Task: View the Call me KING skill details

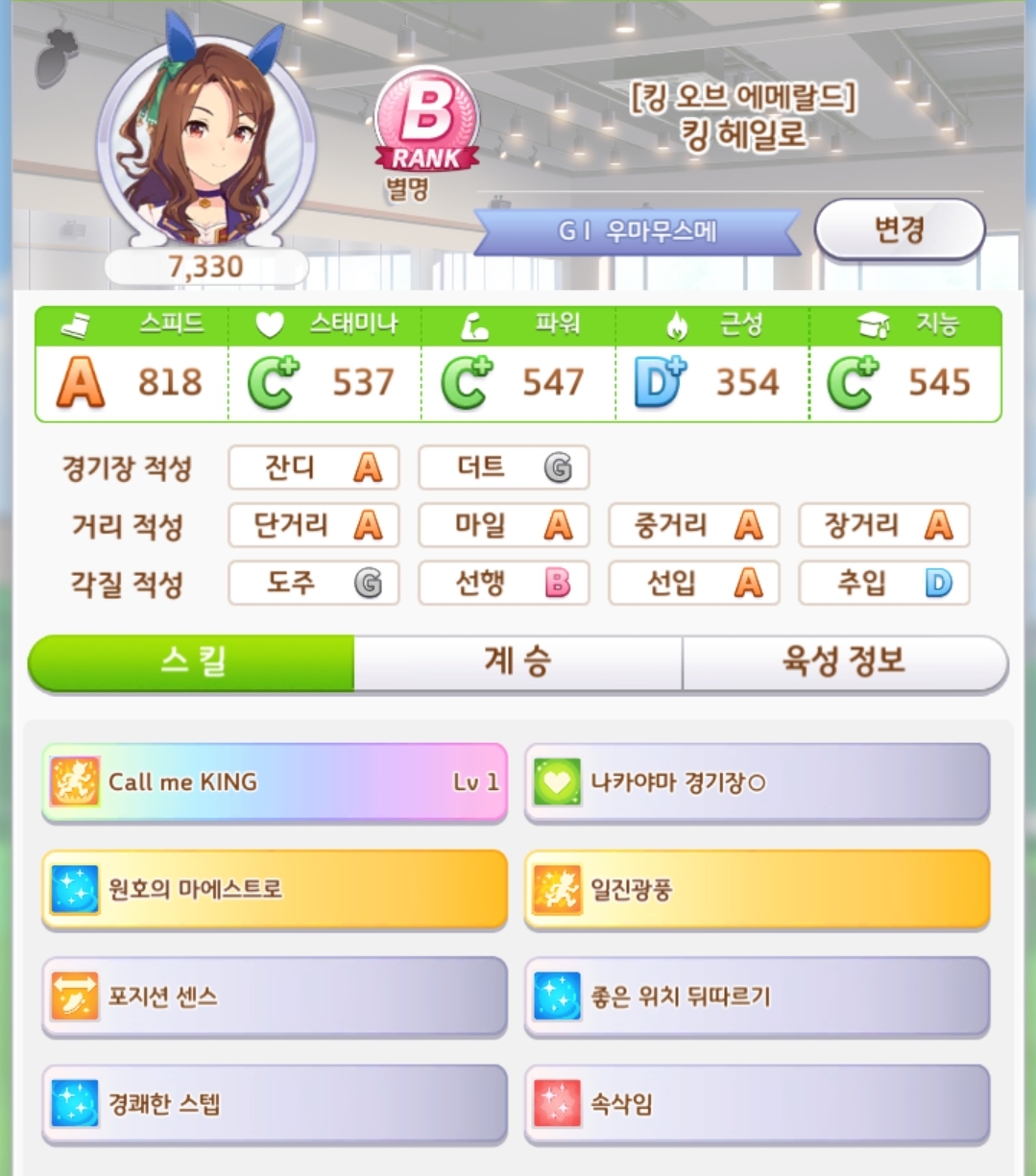Action: 275,782
